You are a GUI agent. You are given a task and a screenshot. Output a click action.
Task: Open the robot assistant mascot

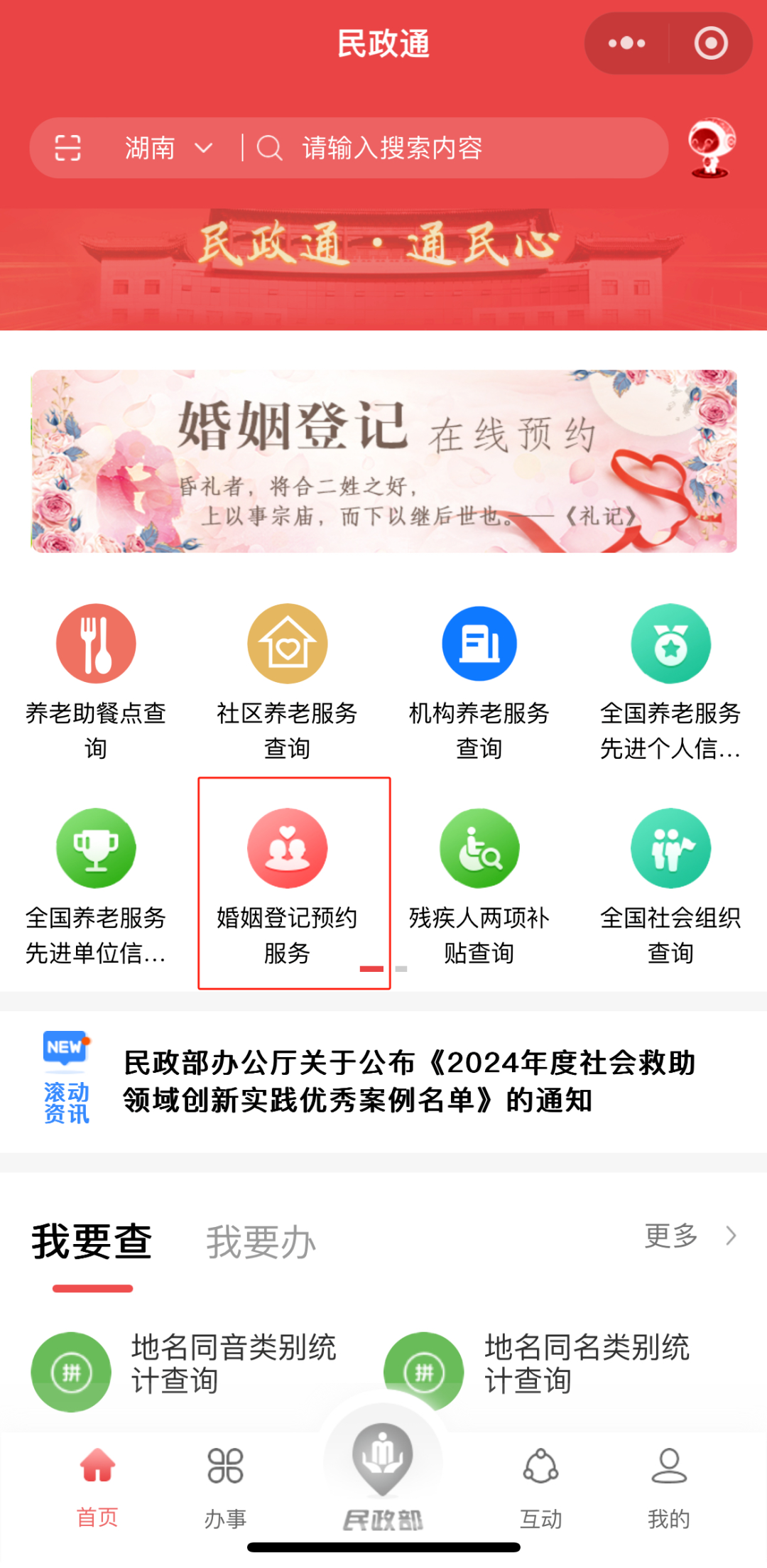pyautogui.click(x=711, y=148)
